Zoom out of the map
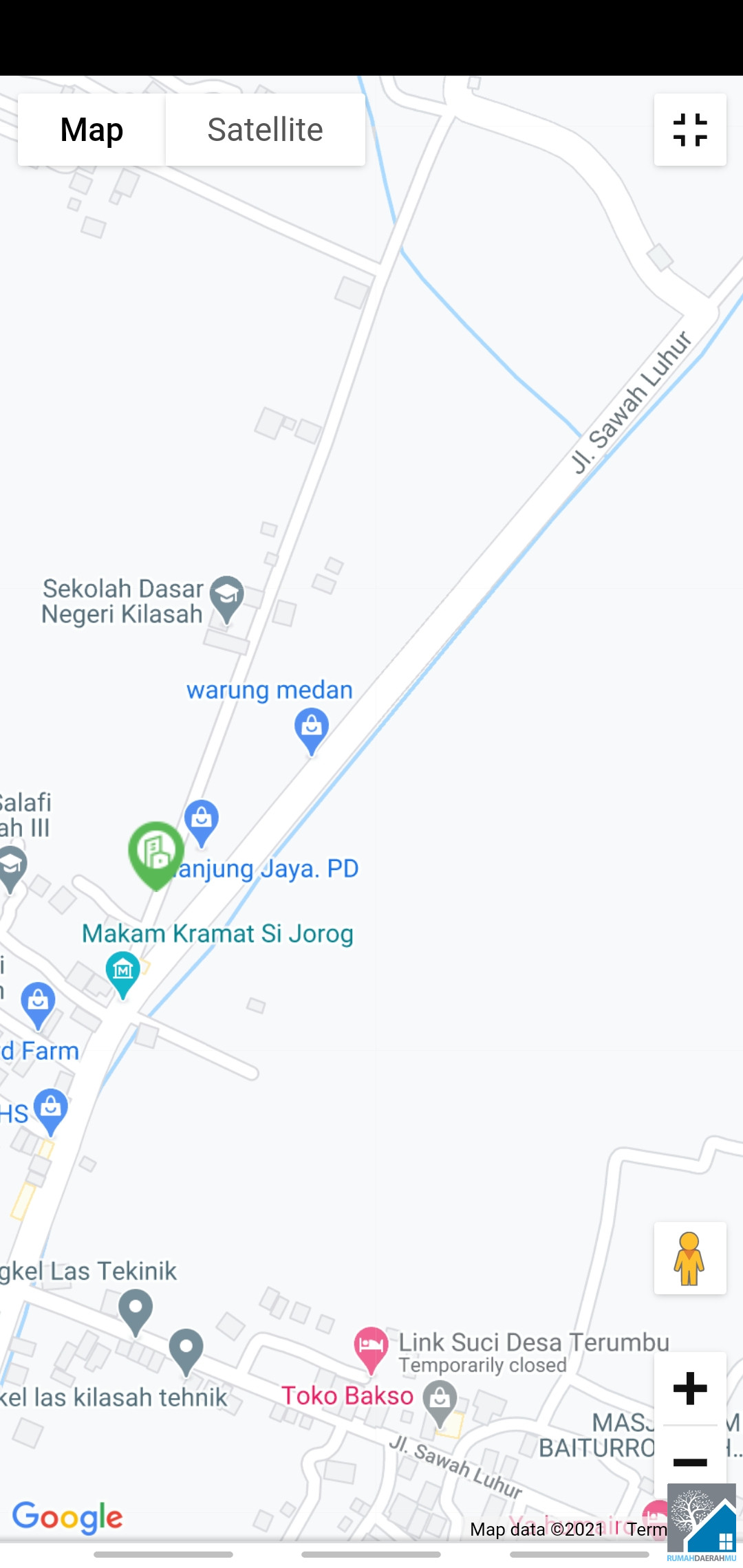The height and width of the screenshot is (1568, 743). [690, 1461]
